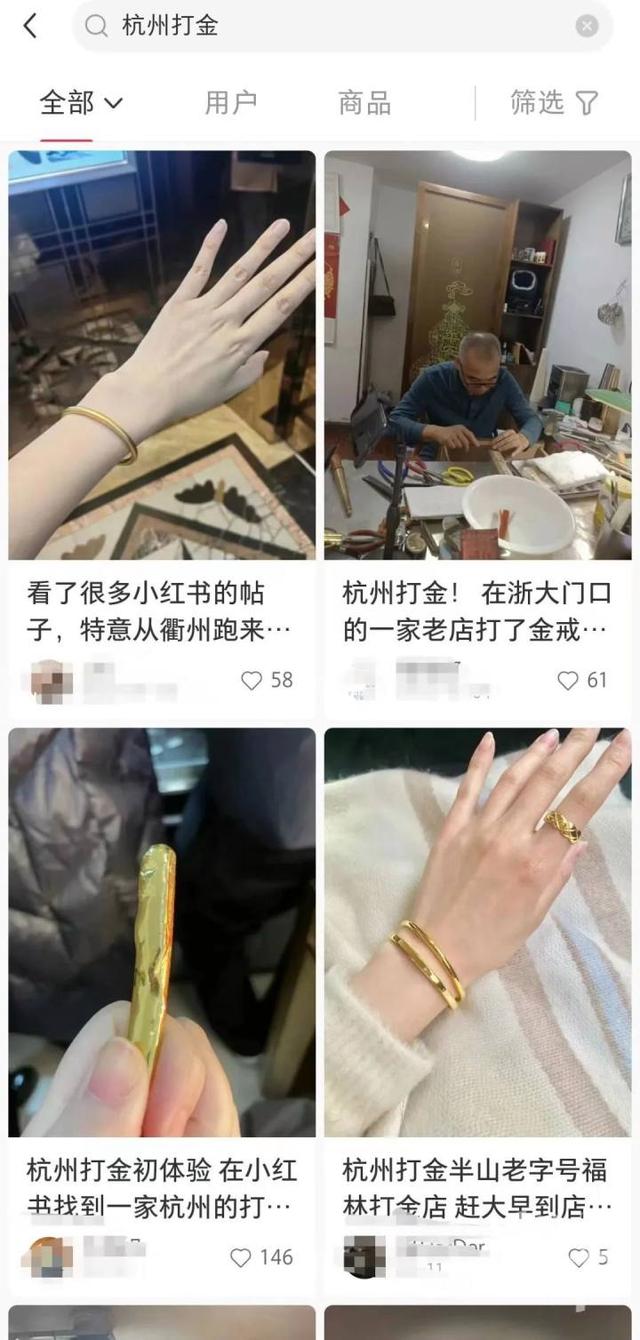
Task: Switch to the 商品 tab
Action: 364,102
